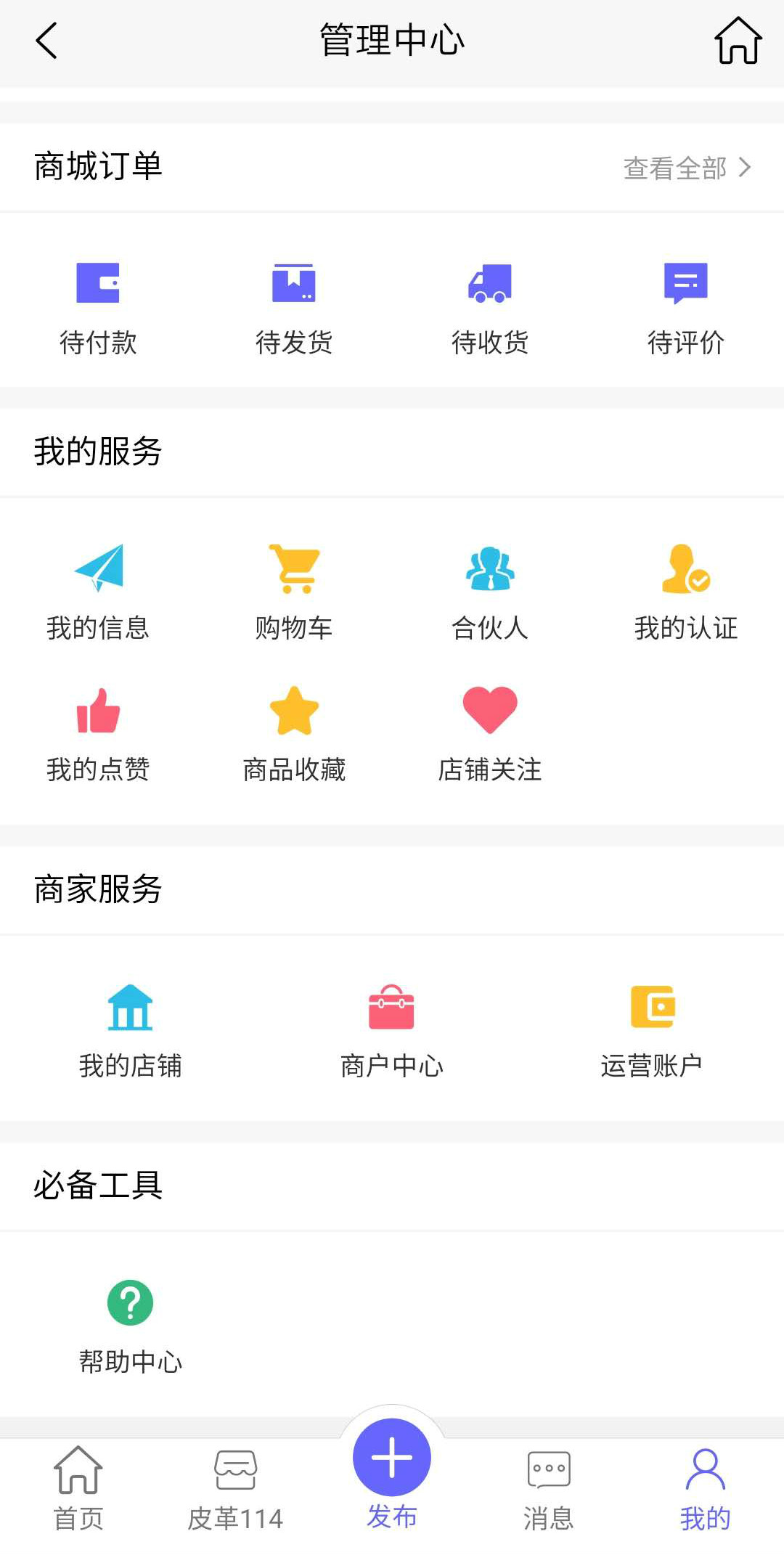Viewport: 784px width, 1555px height.
Task: Open 查看全部 to view all orders
Action: pos(686,168)
